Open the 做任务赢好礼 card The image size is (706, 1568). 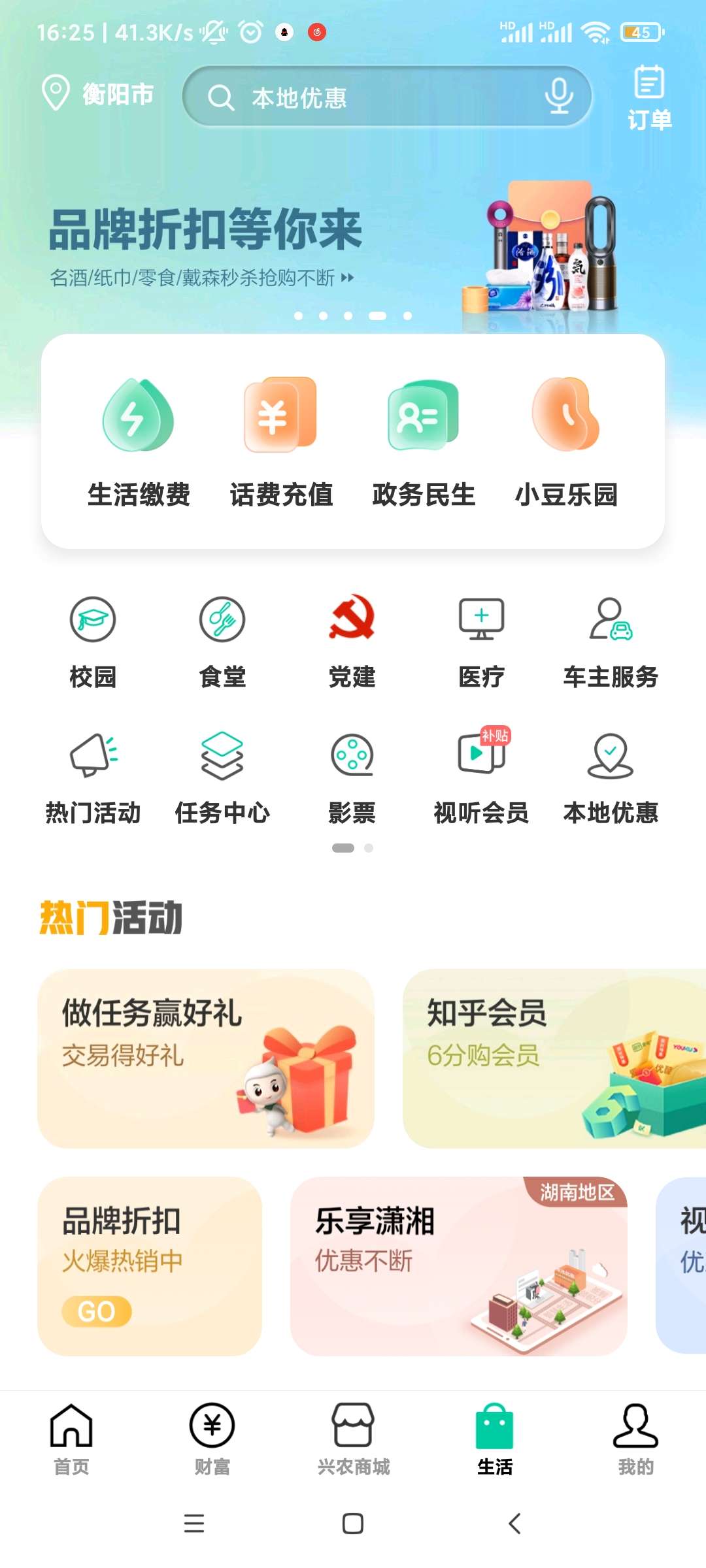click(205, 1058)
